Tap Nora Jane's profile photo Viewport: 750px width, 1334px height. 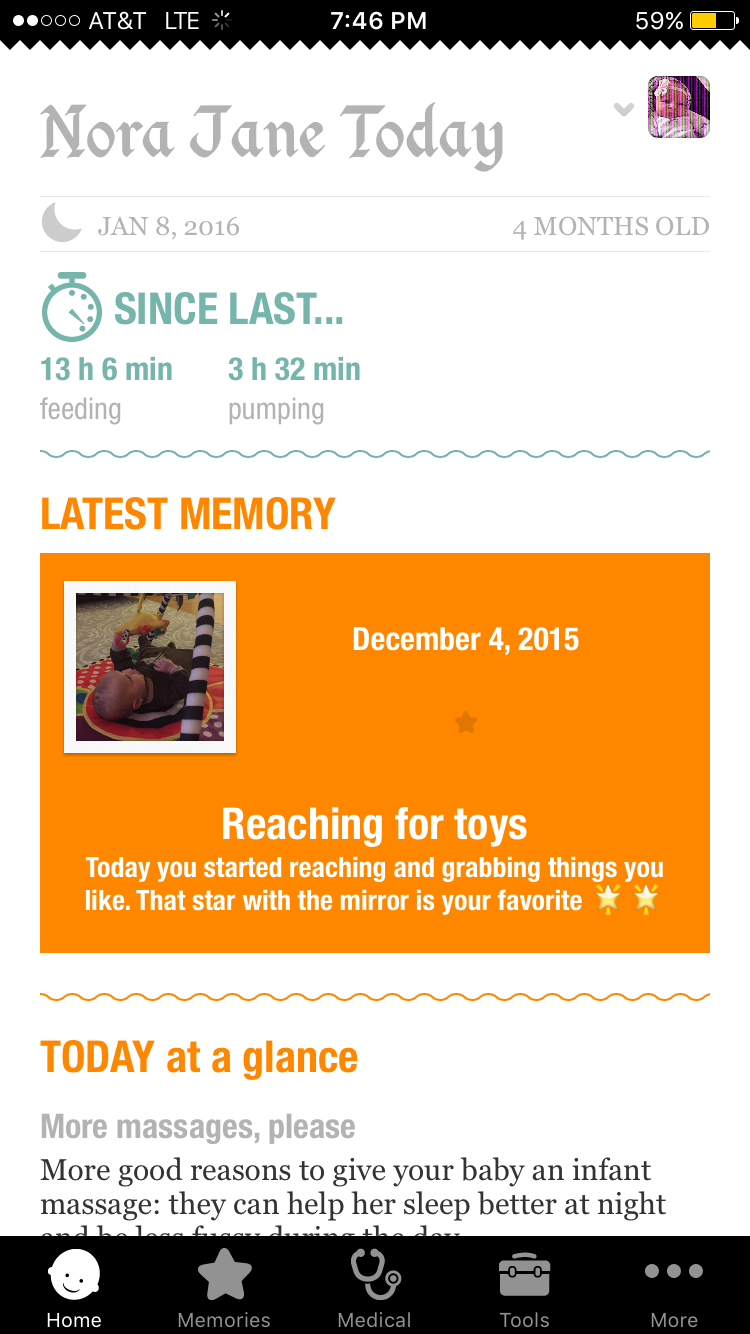[679, 107]
